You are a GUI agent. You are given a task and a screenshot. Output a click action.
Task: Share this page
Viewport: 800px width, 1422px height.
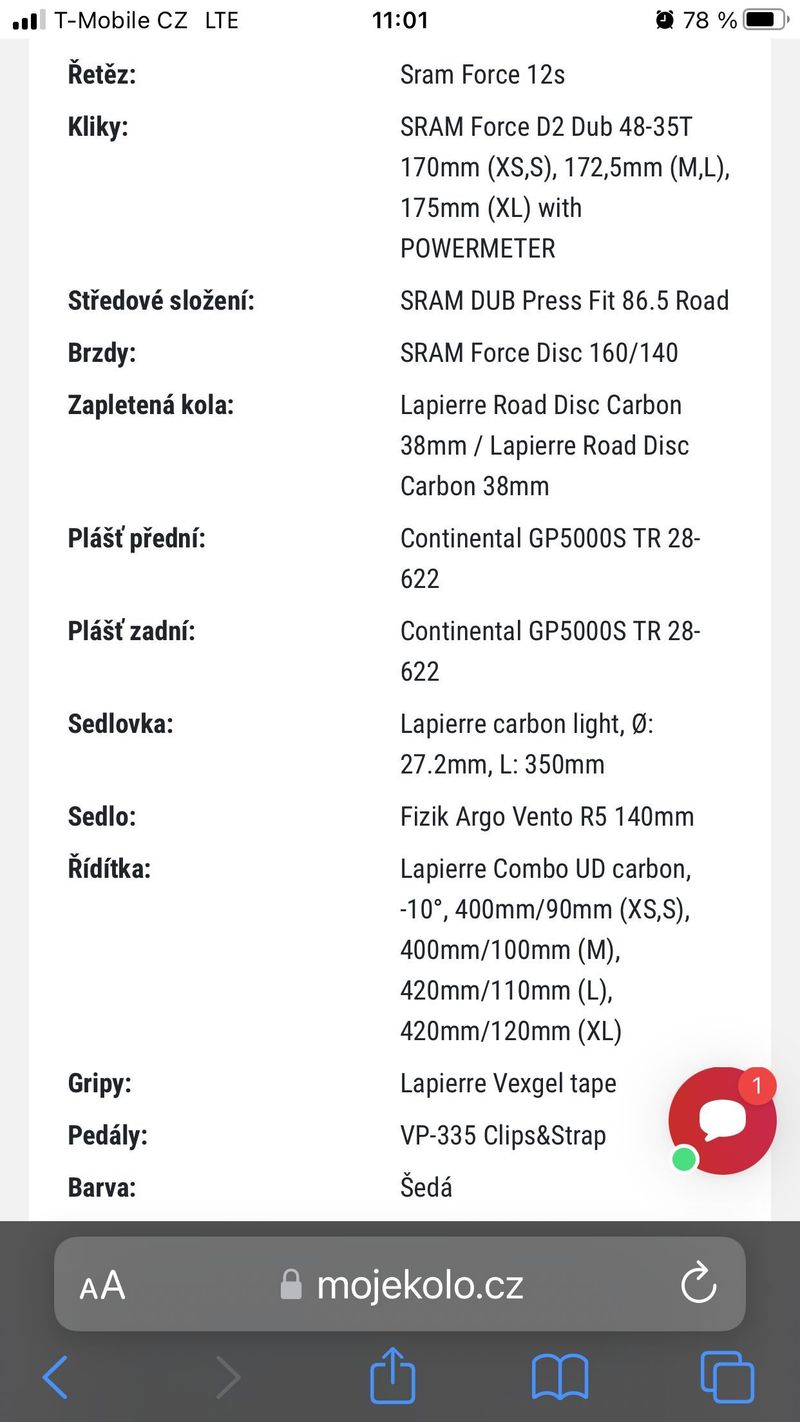[392, 1378]
